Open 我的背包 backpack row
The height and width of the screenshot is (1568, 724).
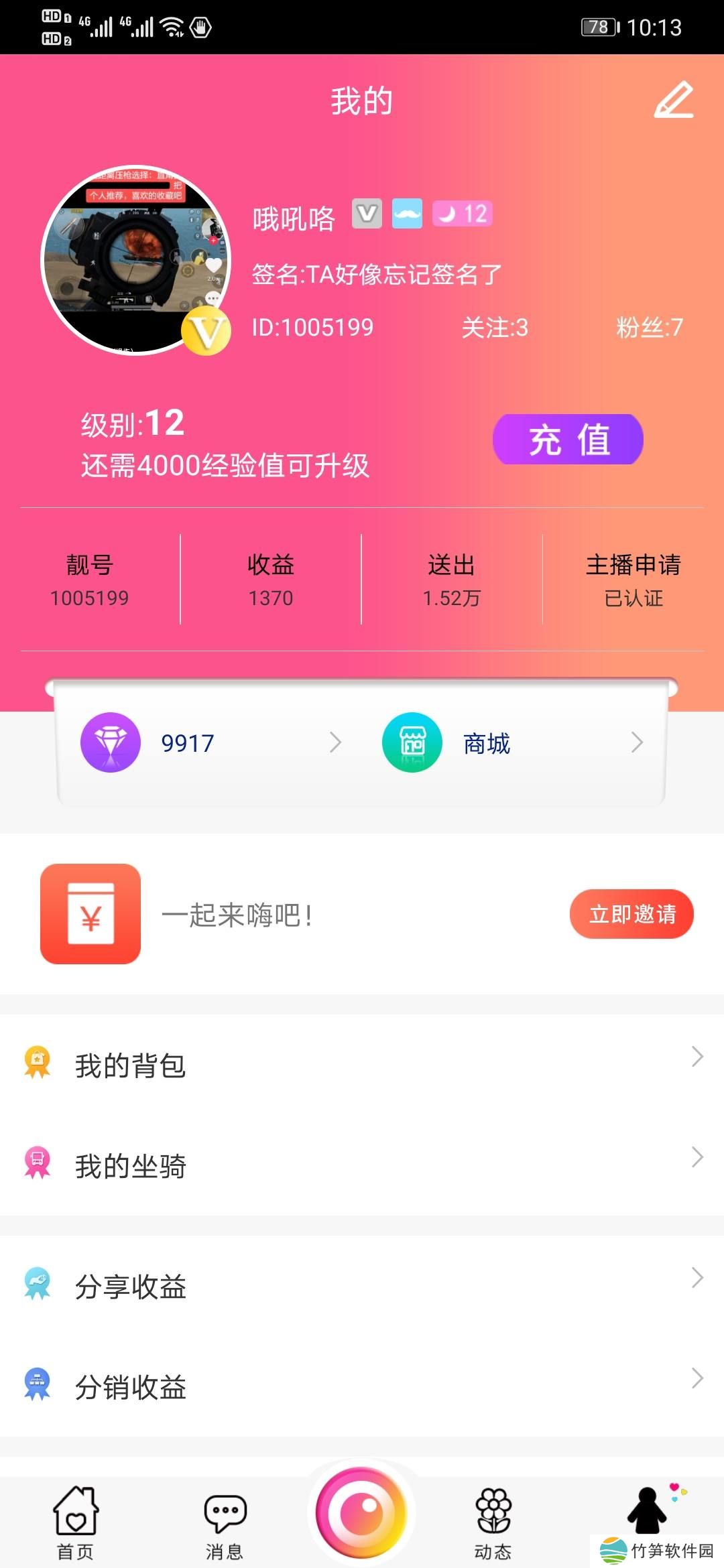point(362,1065)
